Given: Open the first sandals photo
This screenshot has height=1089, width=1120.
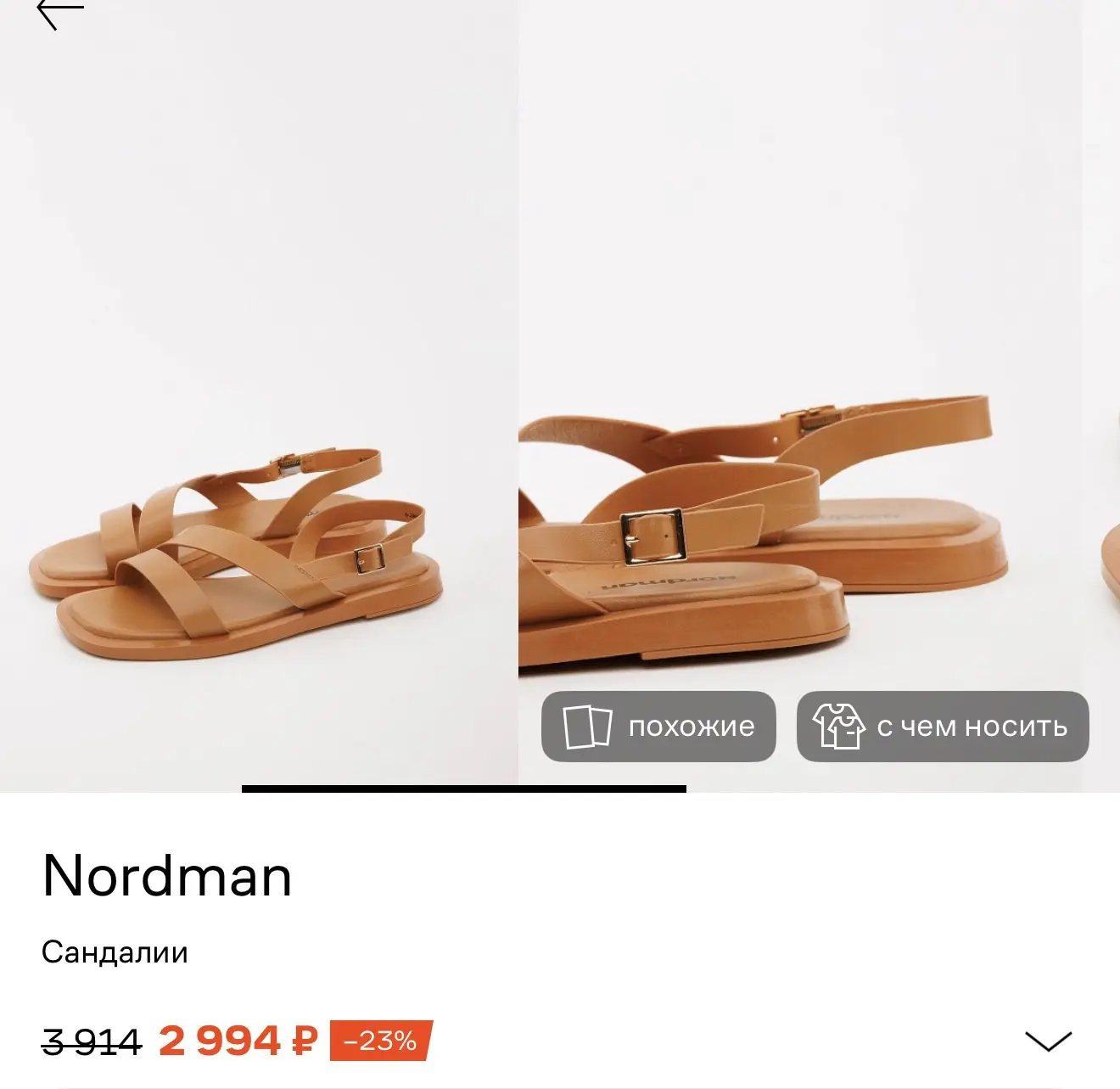Looking at the screenshot, I should pyautogui.click(x=258, y=396).
